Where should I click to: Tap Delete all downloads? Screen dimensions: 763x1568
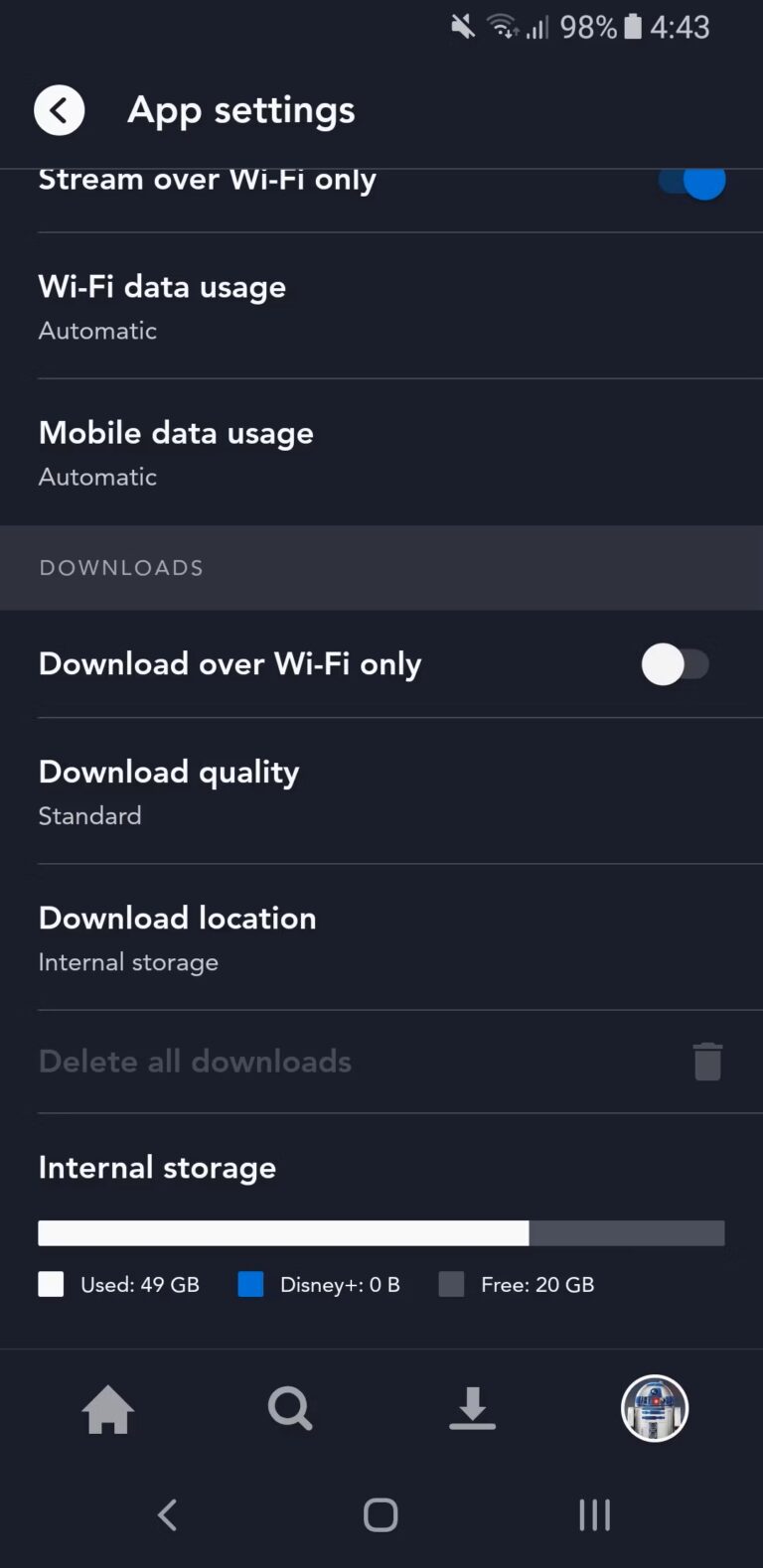195,1061
